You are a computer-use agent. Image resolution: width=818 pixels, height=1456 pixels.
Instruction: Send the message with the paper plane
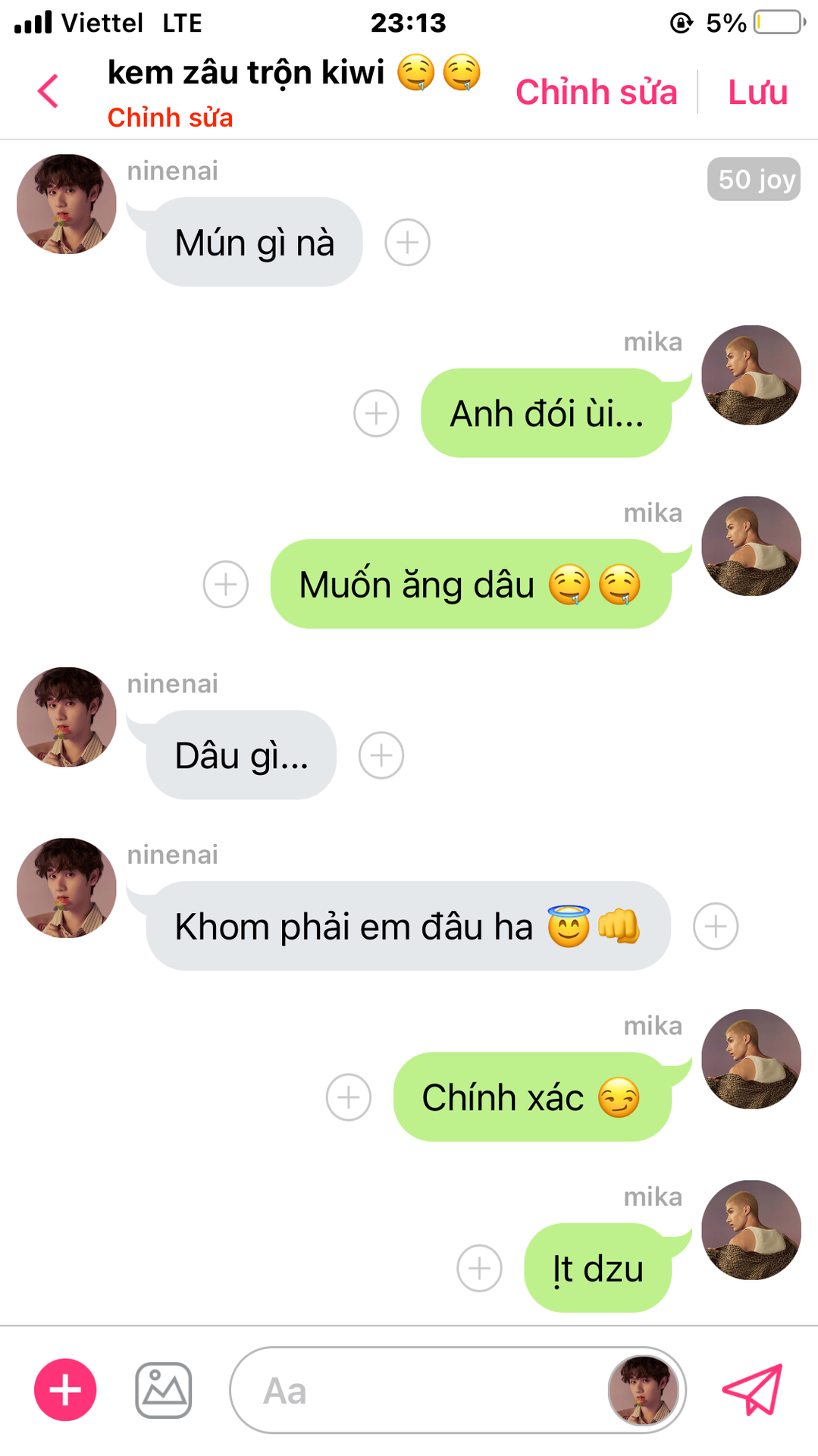[753, 1389]
